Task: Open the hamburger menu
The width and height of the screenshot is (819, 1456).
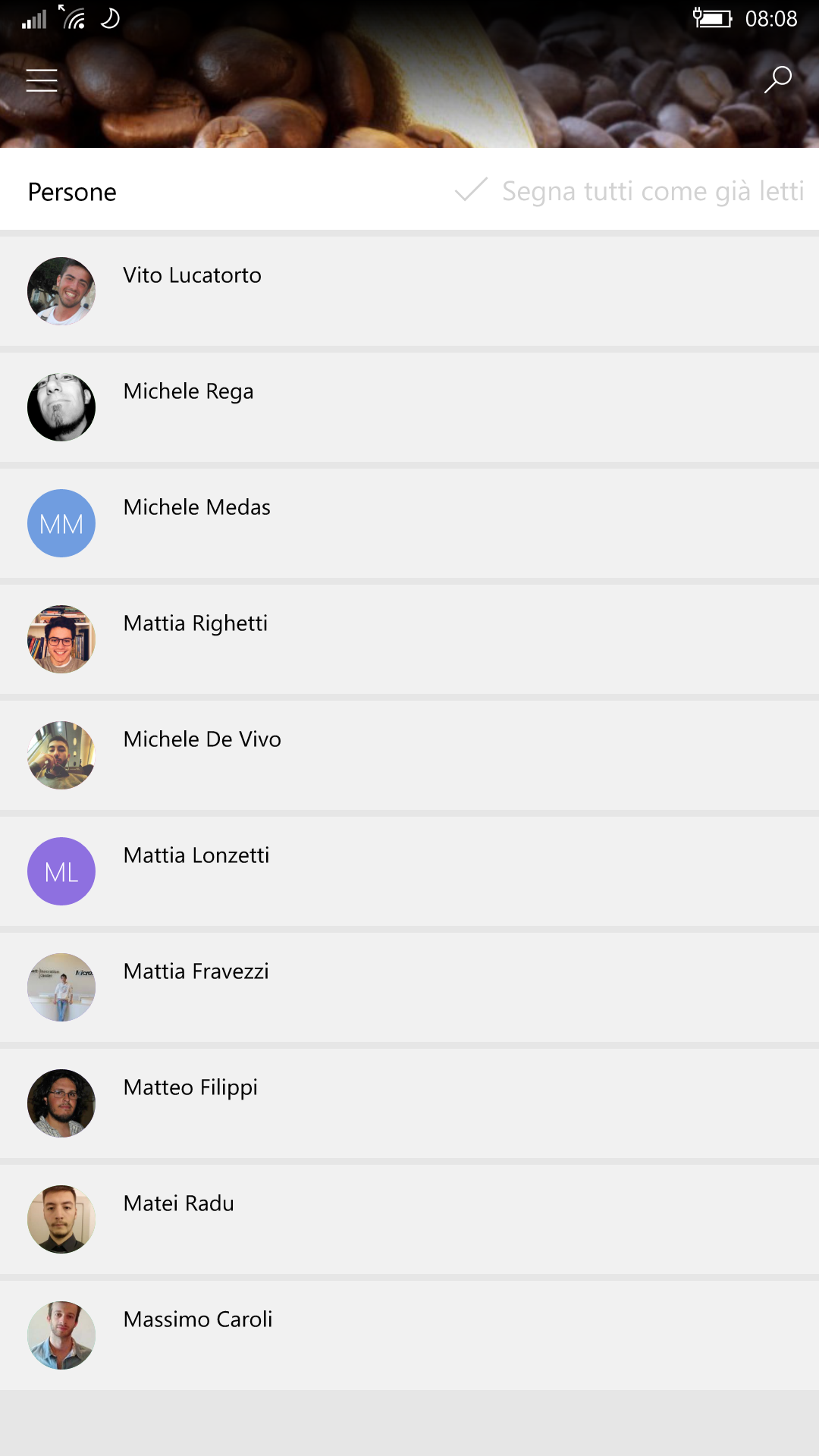Action: 42,80
